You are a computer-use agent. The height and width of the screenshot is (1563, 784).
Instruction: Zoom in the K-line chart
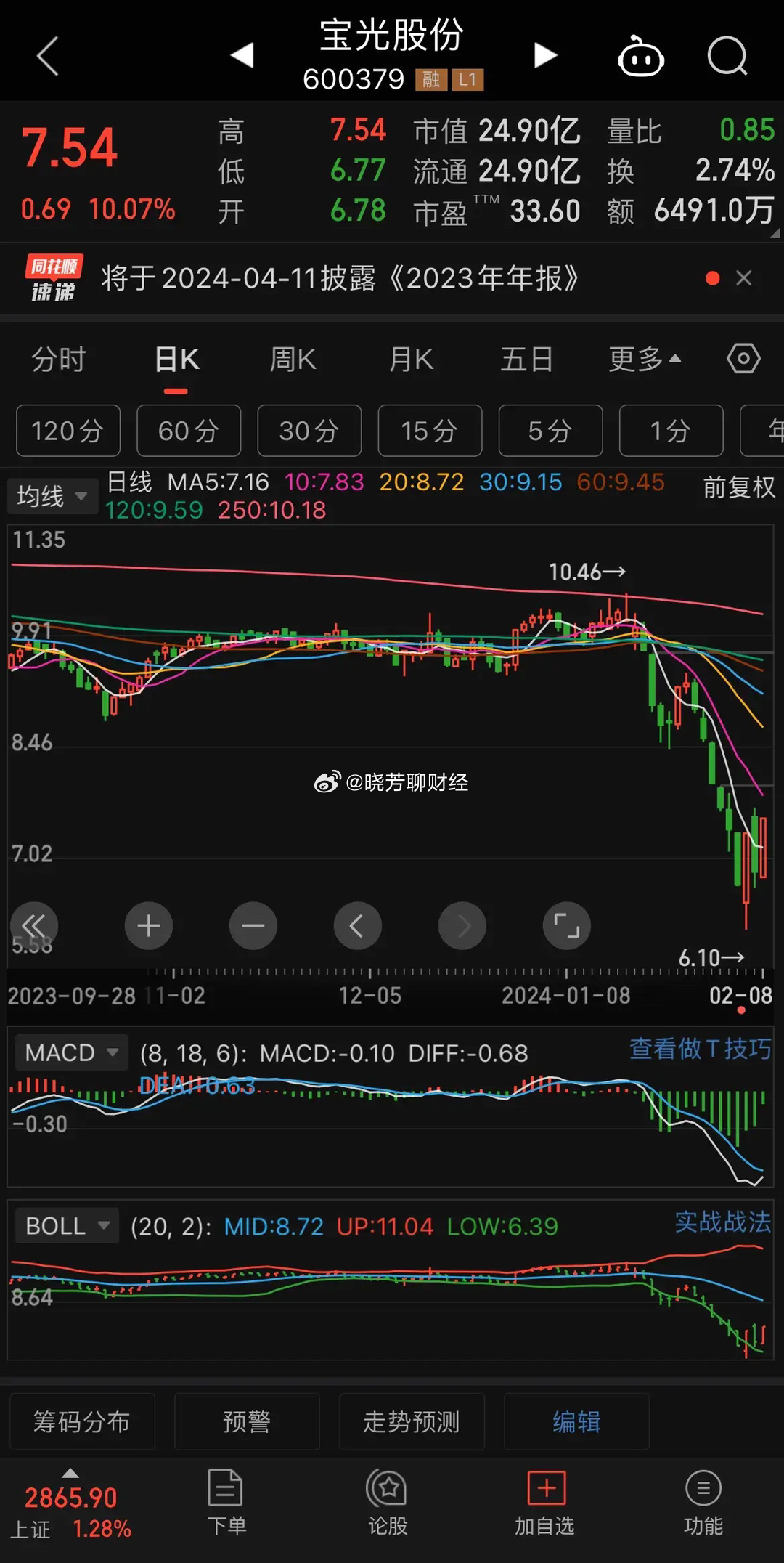(149, 925)
